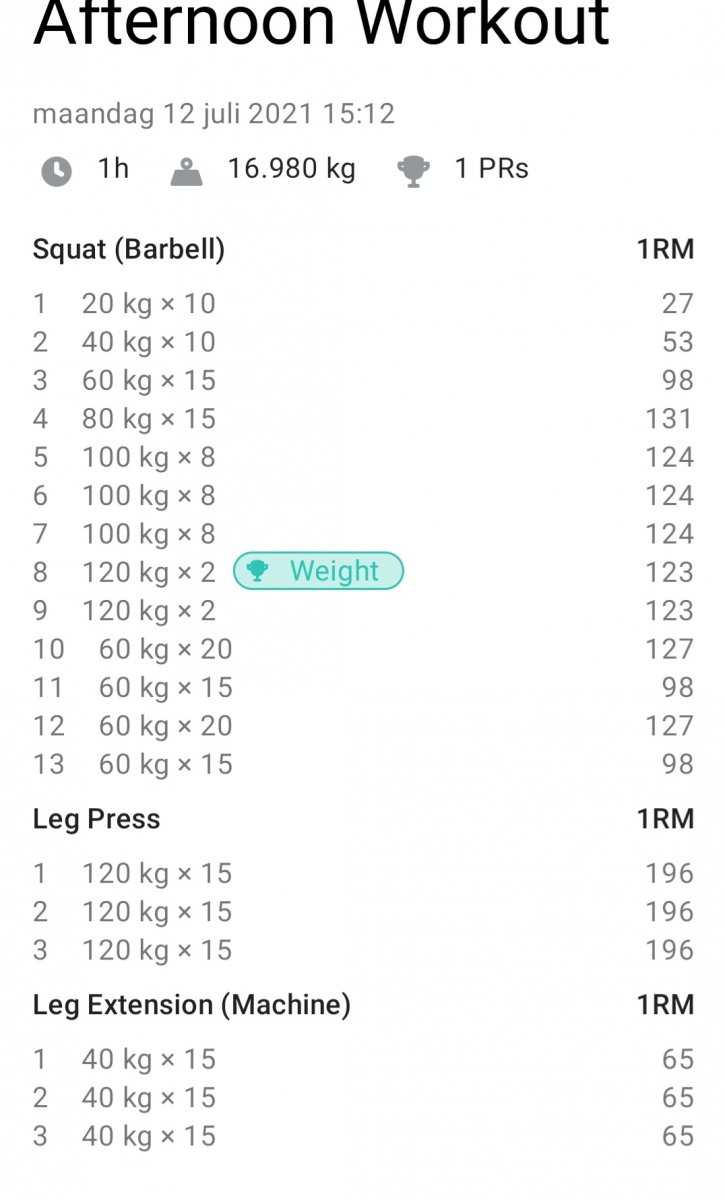Mark set 1 of Leg Press
Viewport: 725px width, 1200px height.
coord(150,873)
